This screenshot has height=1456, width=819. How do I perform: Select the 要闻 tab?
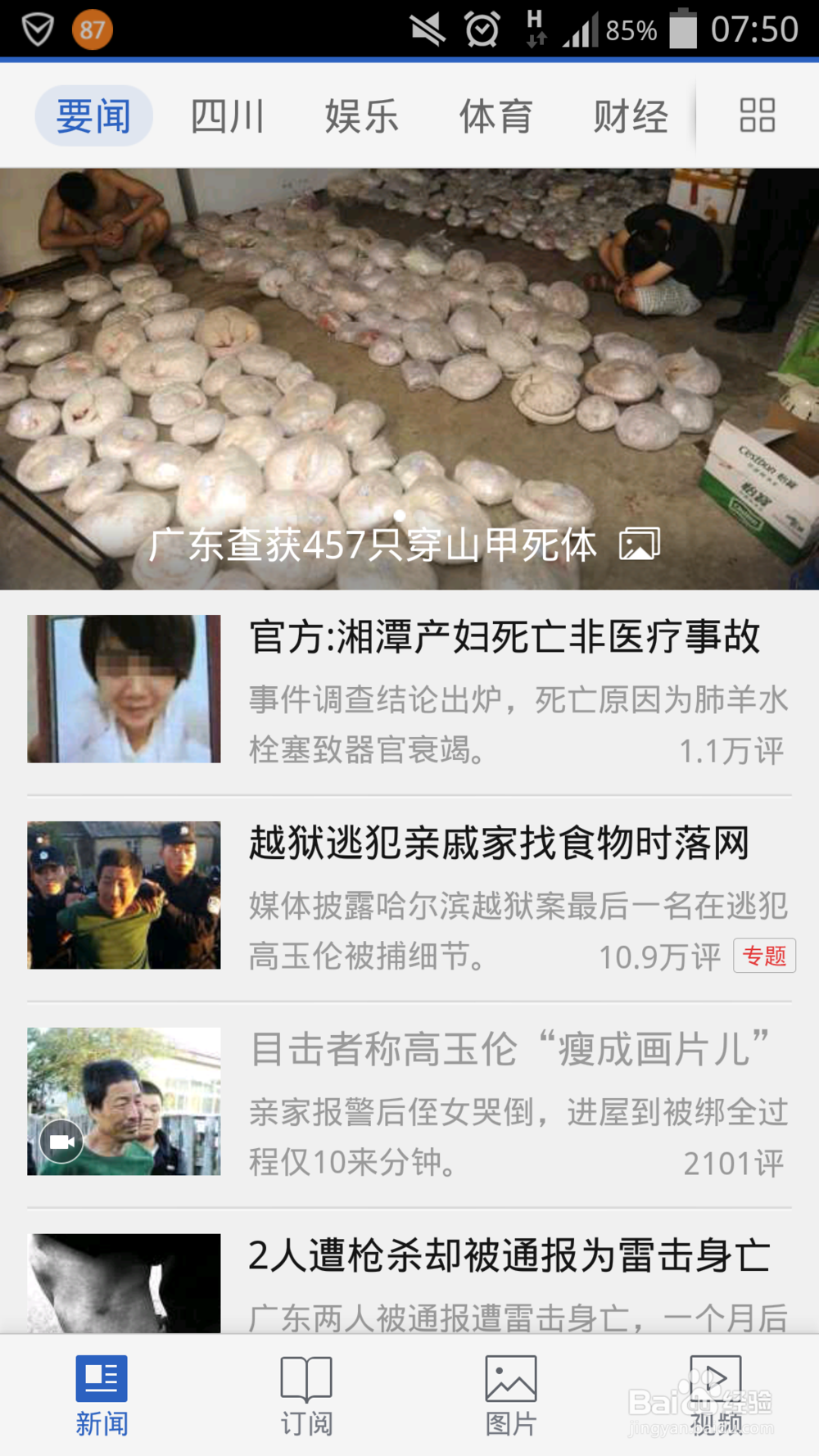(93, 115)
